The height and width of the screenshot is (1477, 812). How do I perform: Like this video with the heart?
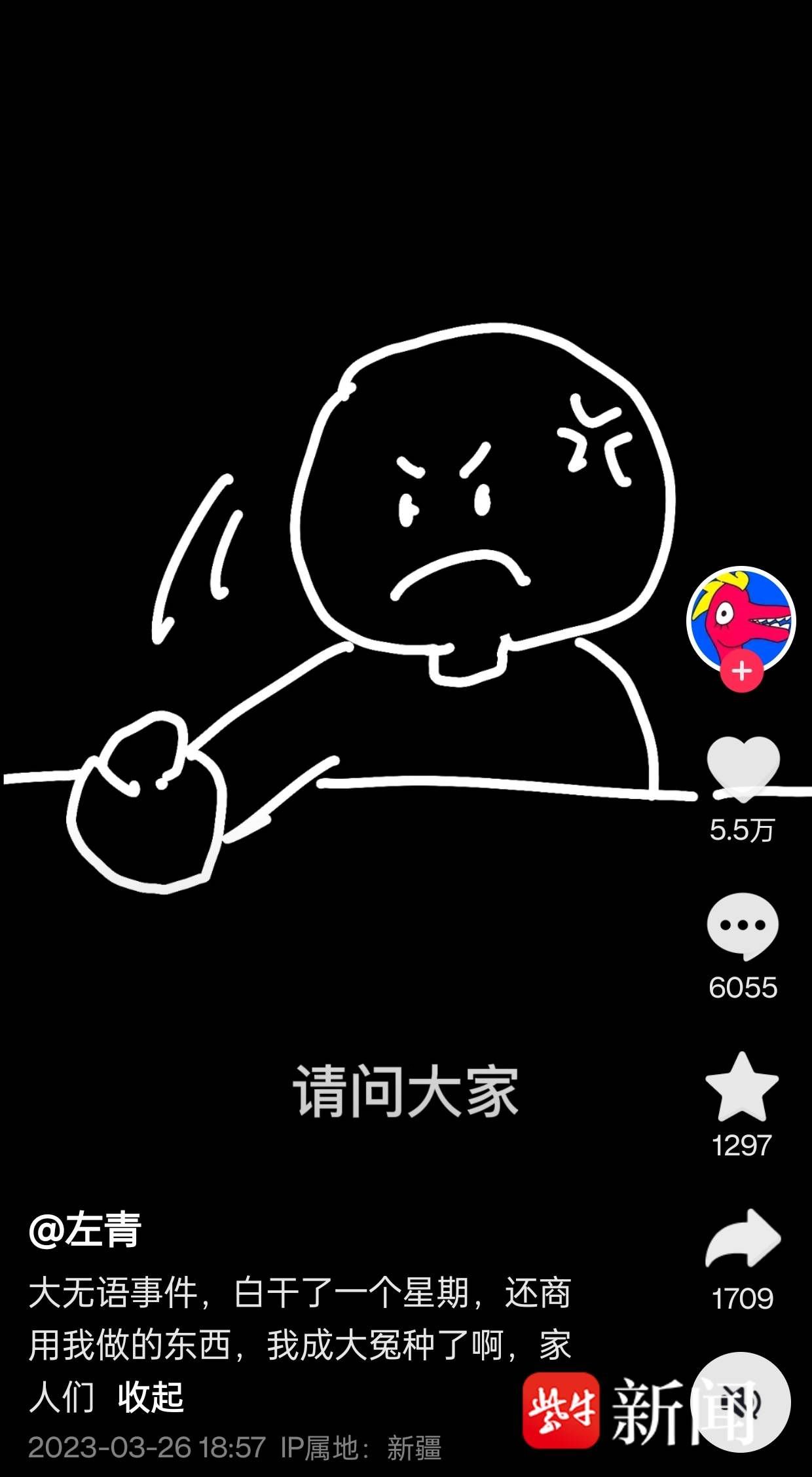[x=743, y=768]
